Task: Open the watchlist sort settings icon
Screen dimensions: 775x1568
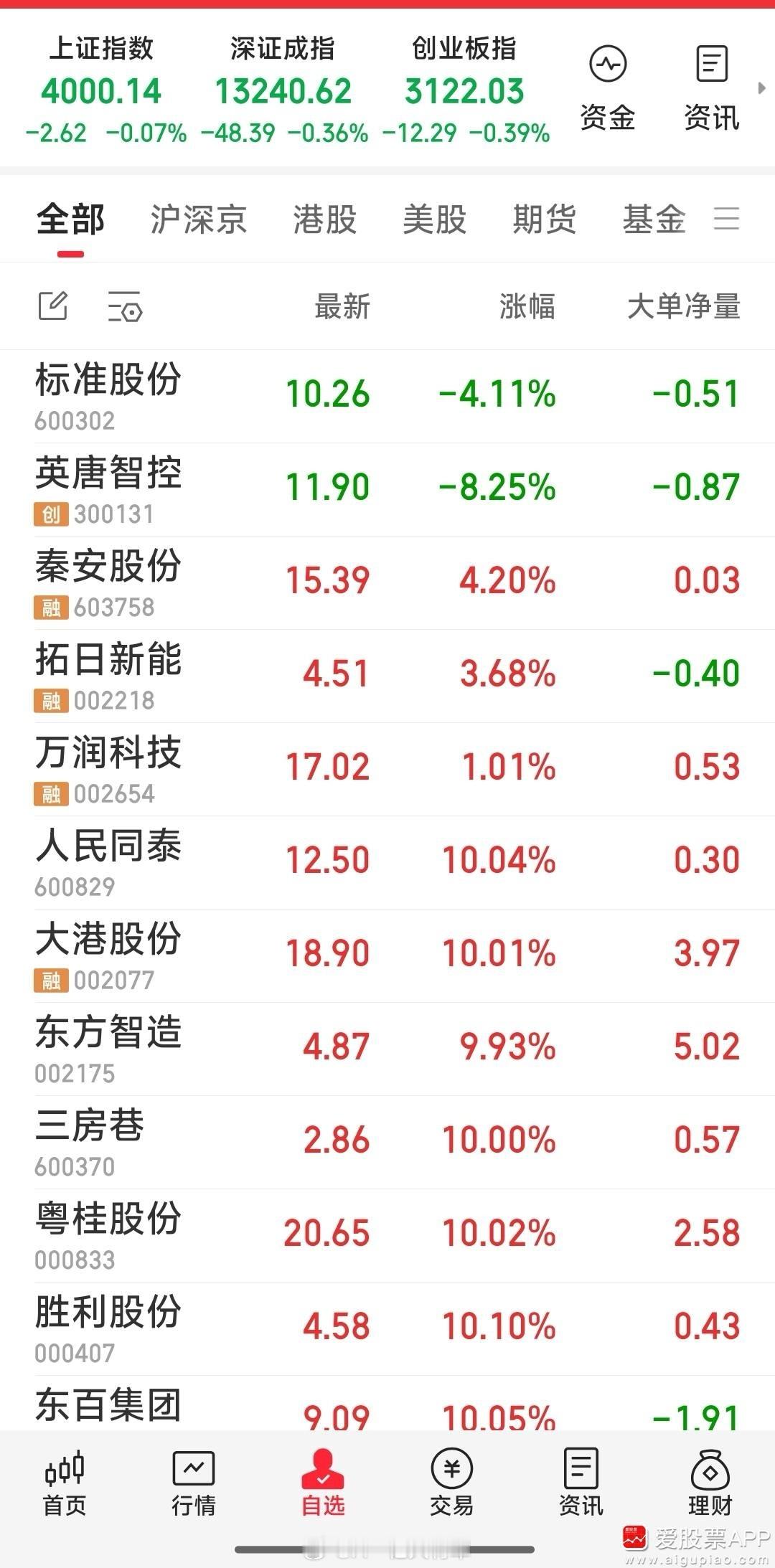Action: click(x=126, y=306)
